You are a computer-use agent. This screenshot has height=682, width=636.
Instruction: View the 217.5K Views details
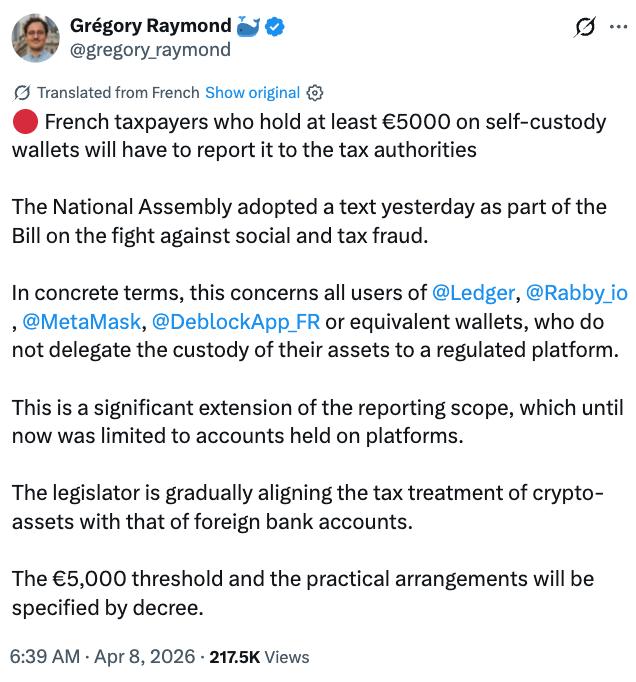pyautogui.click(x=260, y=657)
